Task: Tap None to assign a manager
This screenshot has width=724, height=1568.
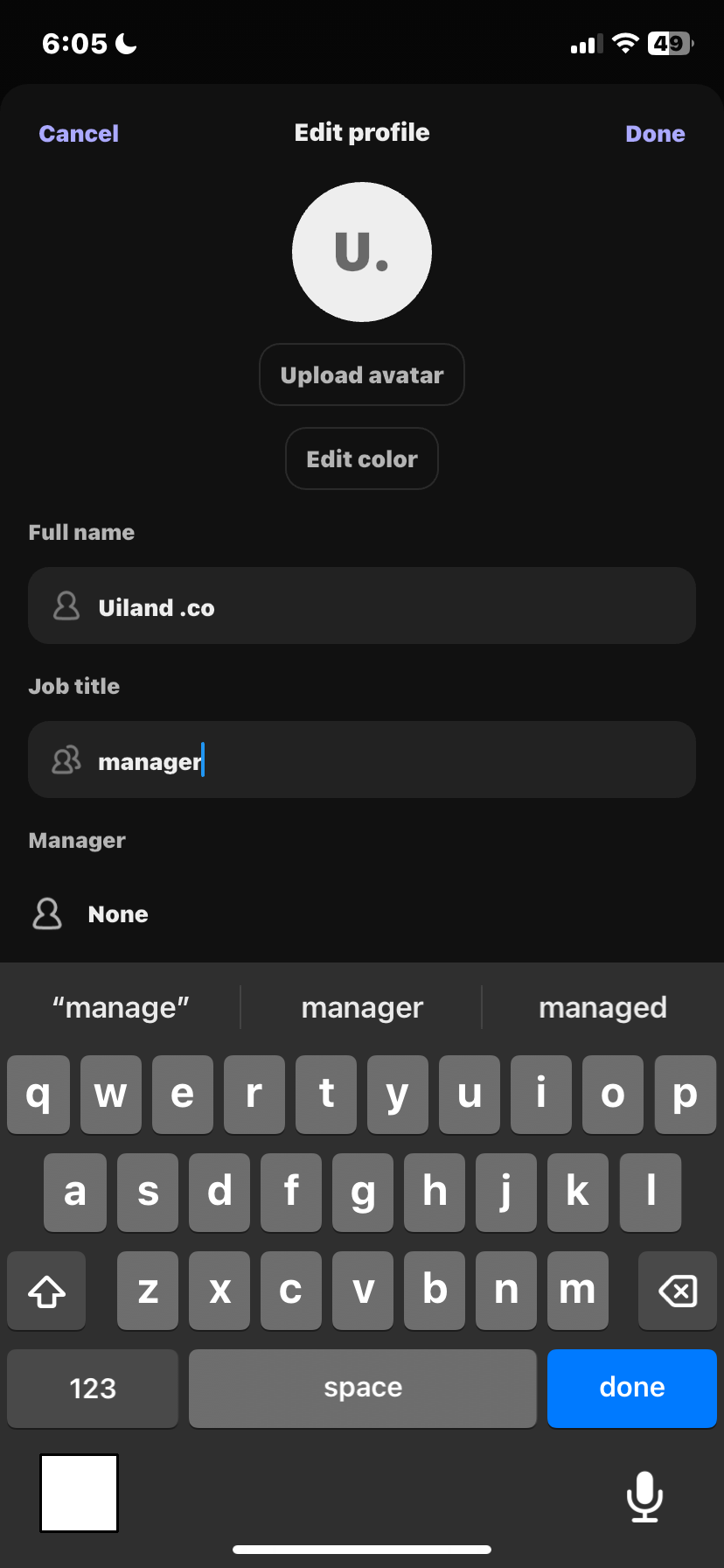Action: [117, 913]
